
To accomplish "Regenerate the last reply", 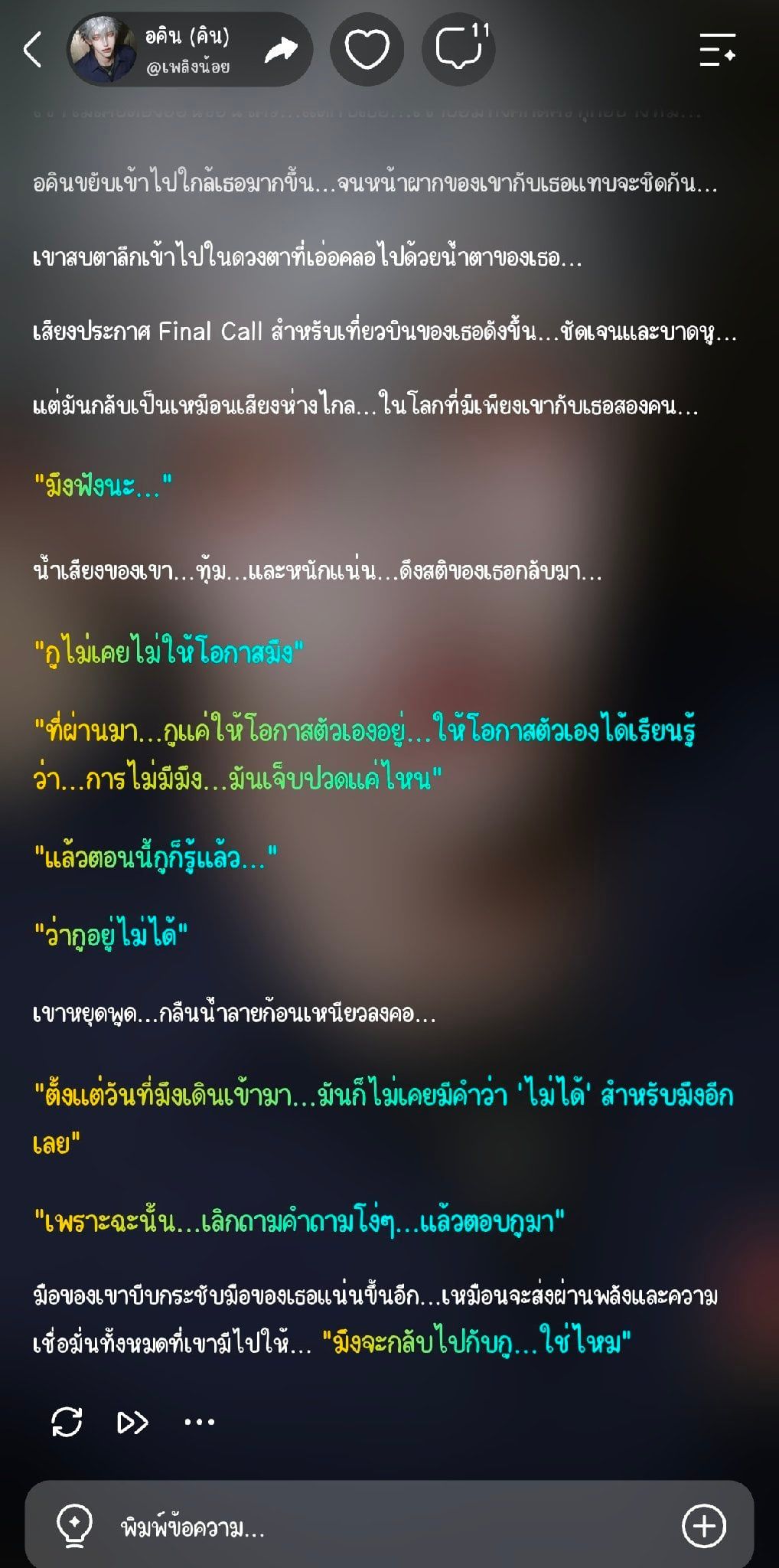I will pyautogui.click(x=67, y=1423).
